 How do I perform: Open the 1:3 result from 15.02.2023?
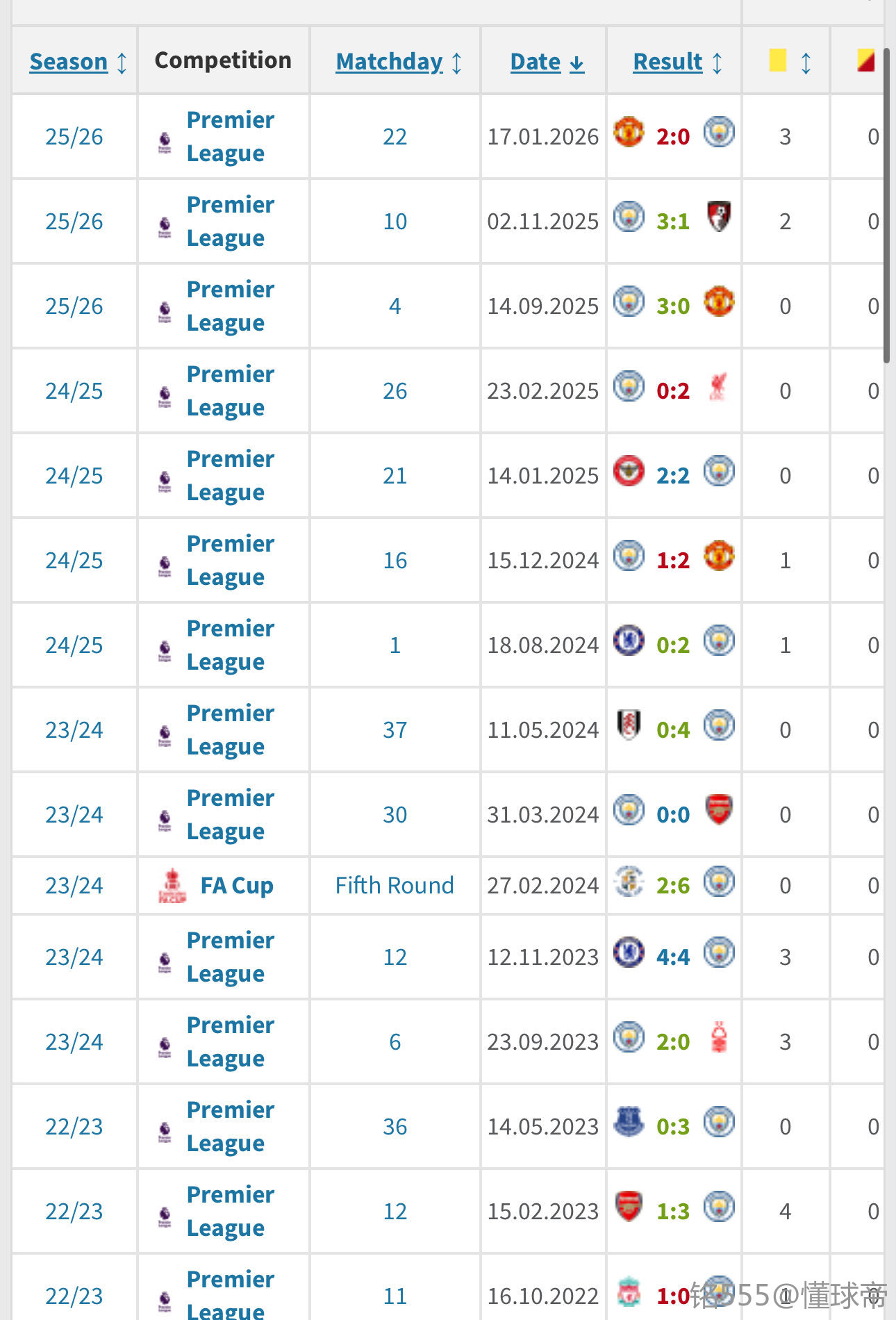pyautogui.click(x=673, y=1212)
